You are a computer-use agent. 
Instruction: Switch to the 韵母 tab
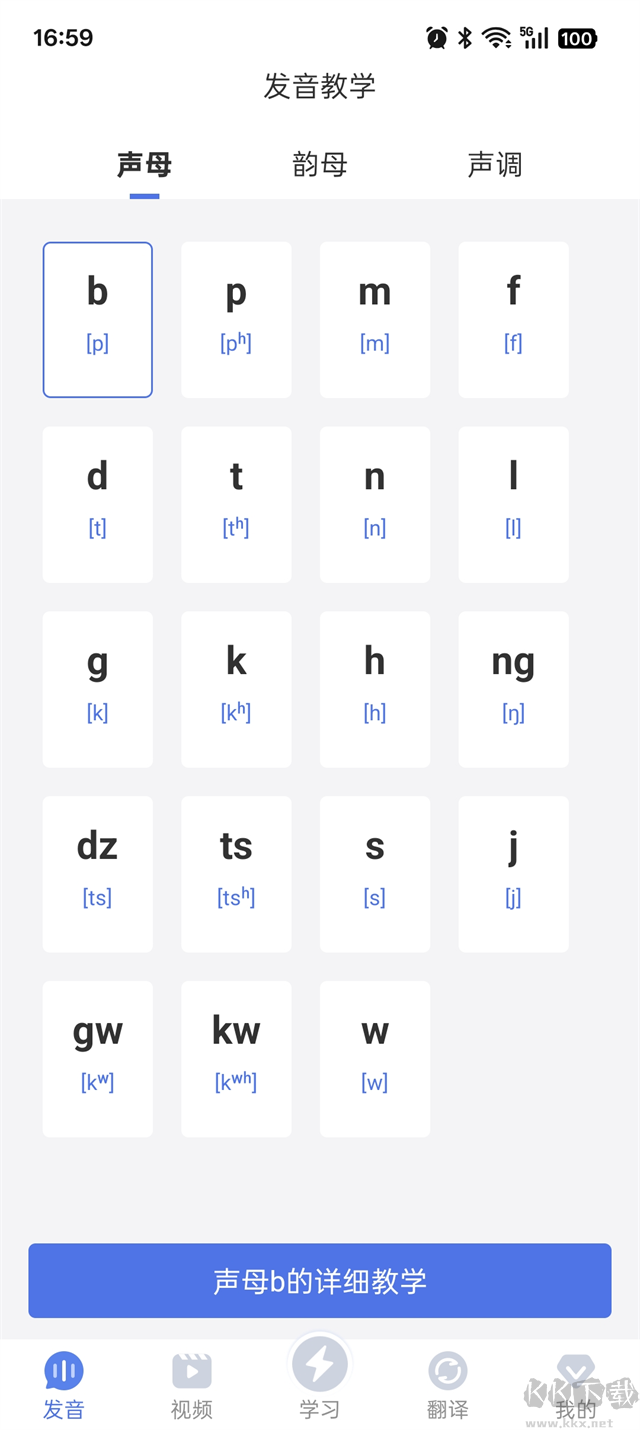(320, 164)
